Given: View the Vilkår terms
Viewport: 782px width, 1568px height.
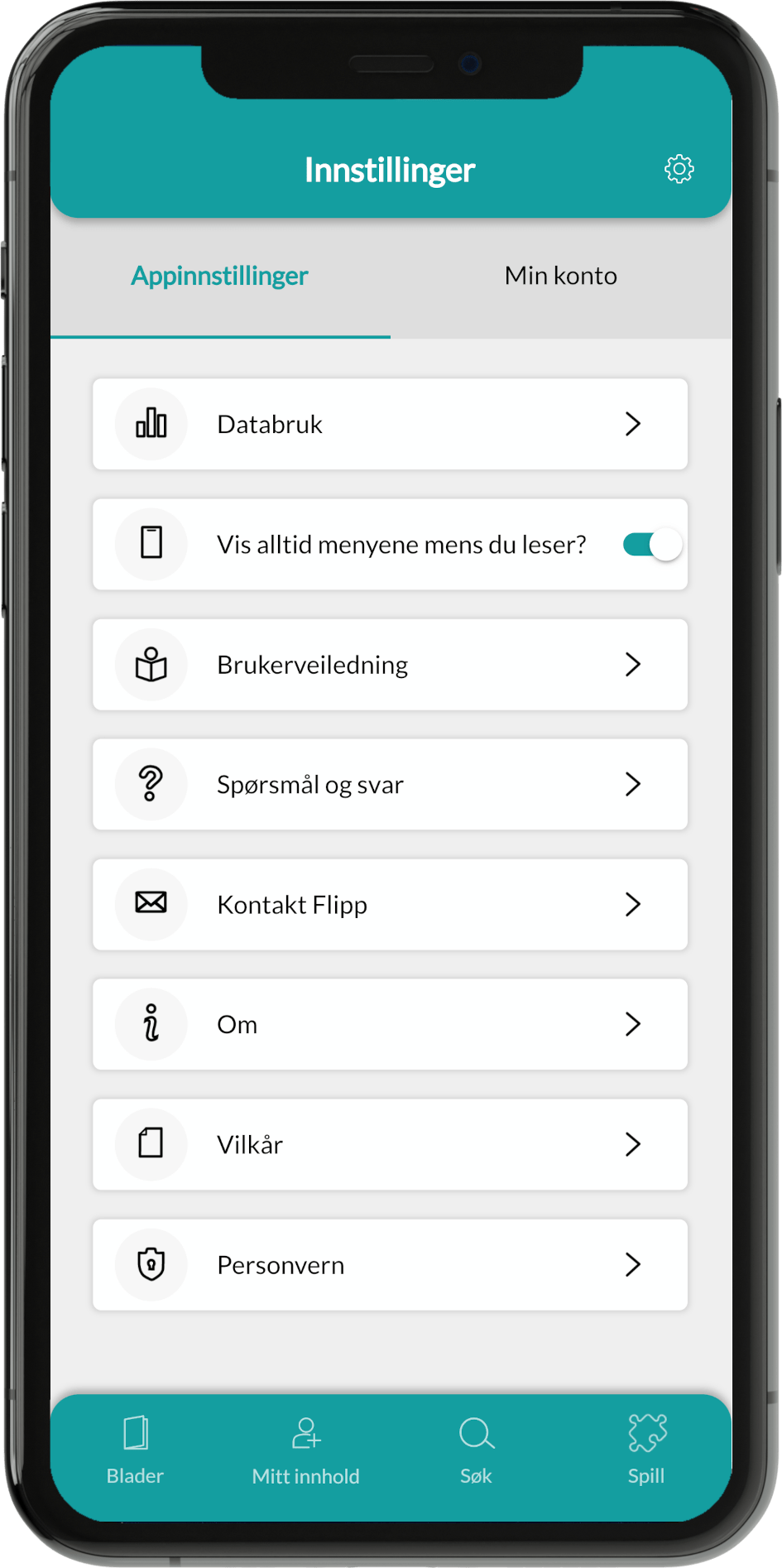Looking at the screenshot, I should click(x=390, y=1144).
